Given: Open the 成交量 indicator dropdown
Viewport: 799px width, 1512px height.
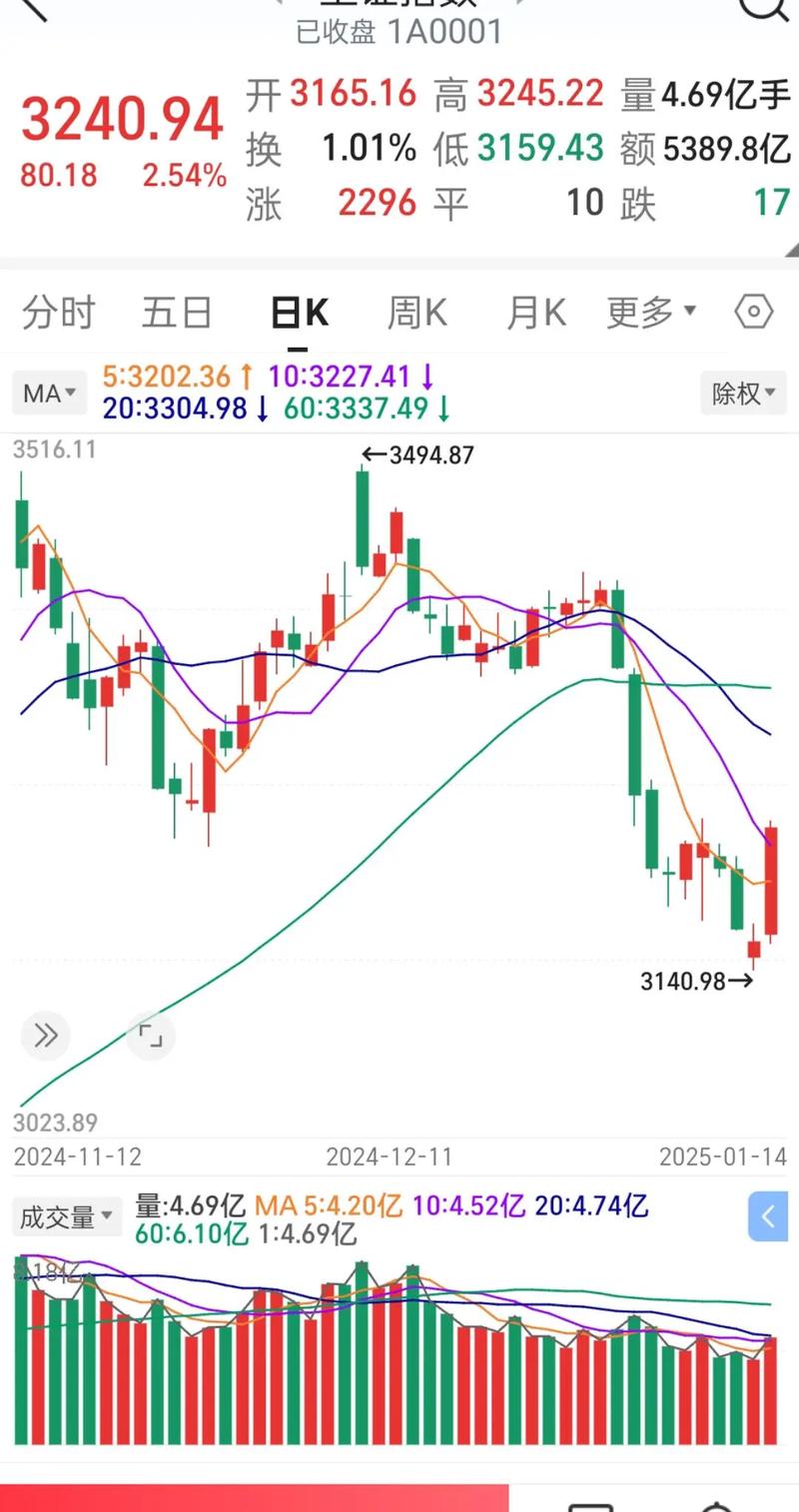Looking at the screenshot, I should [66, 1217].
